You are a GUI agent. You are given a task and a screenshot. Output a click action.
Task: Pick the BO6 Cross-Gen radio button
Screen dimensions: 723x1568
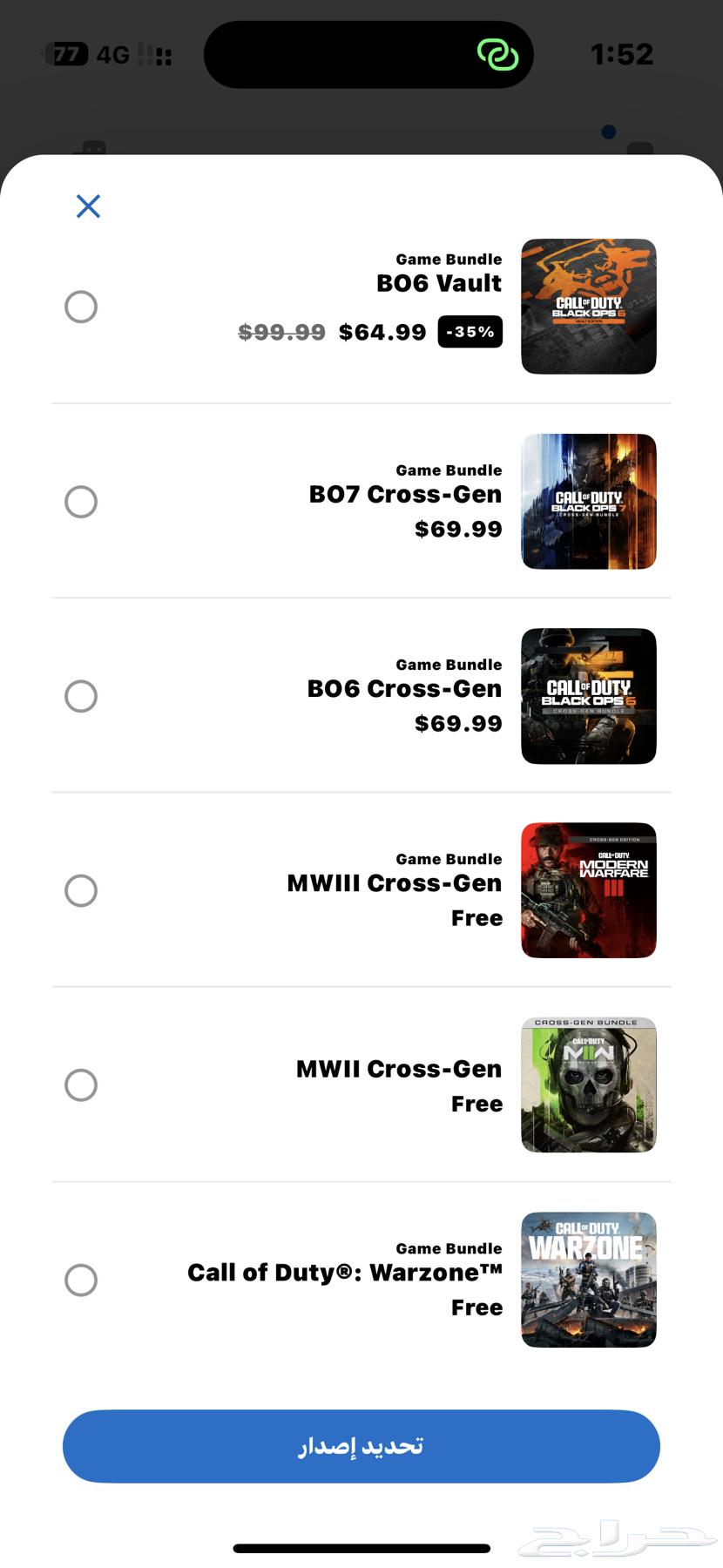[81, 696]
